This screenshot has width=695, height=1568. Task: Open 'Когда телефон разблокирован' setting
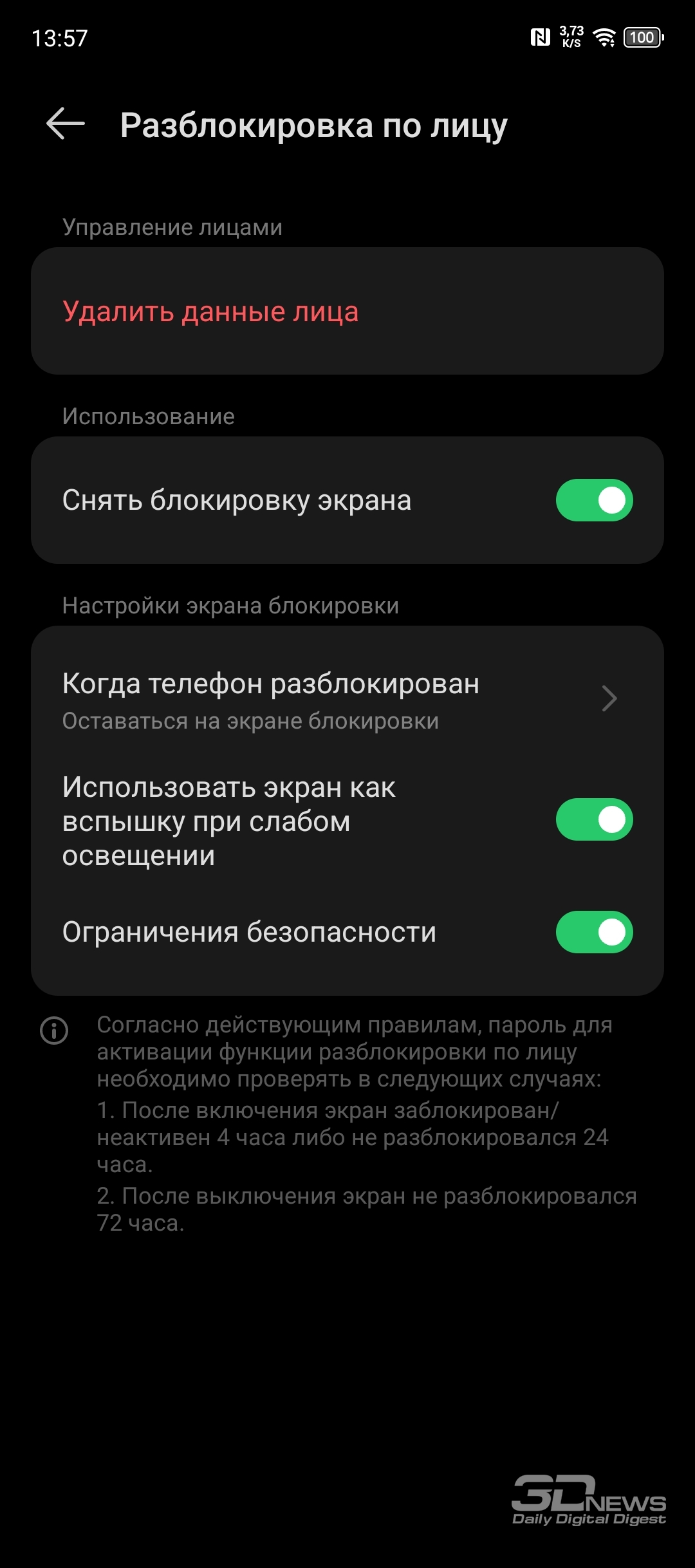tap(347, 700)
